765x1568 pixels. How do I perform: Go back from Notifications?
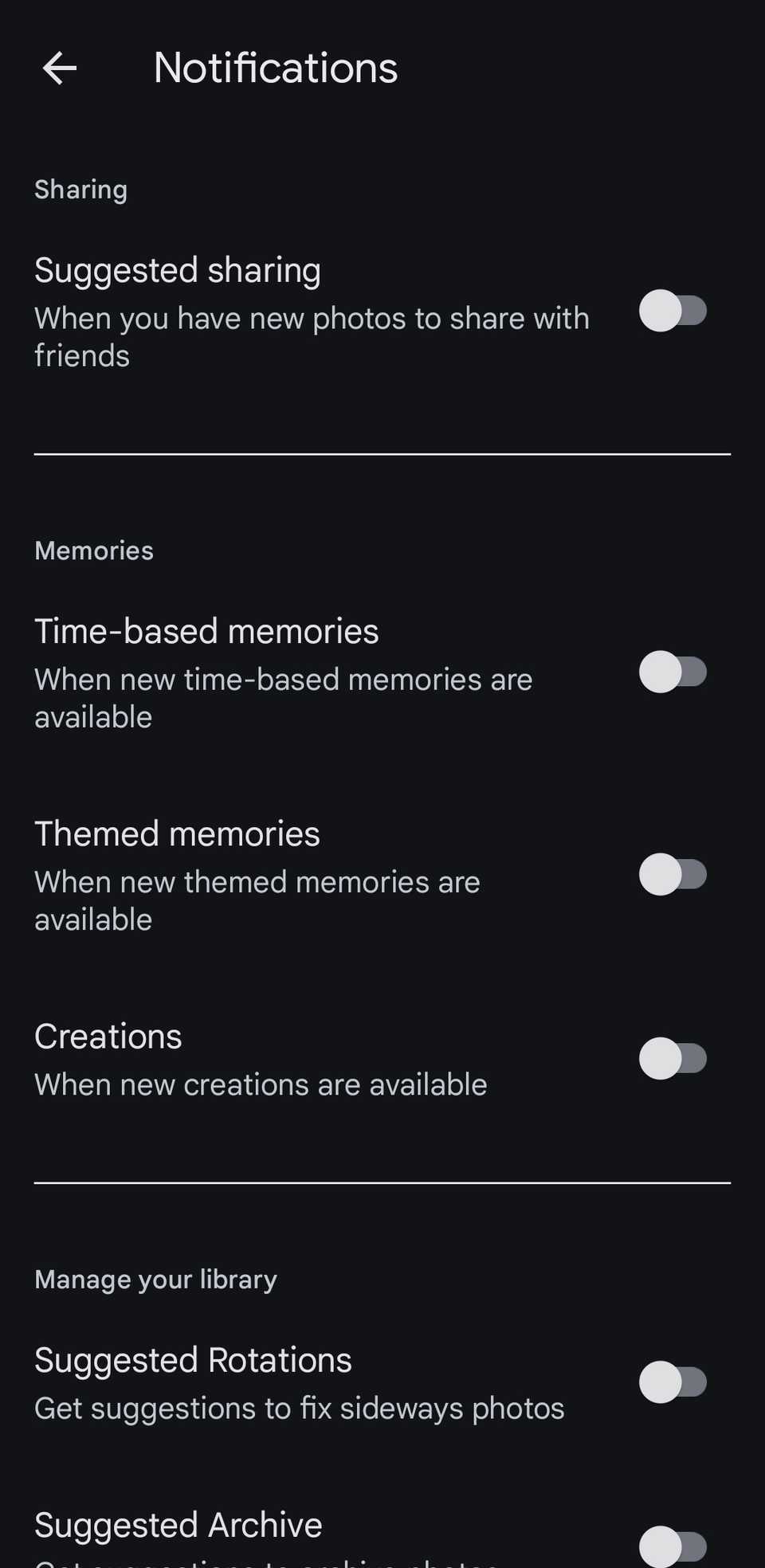pos(60,69)
